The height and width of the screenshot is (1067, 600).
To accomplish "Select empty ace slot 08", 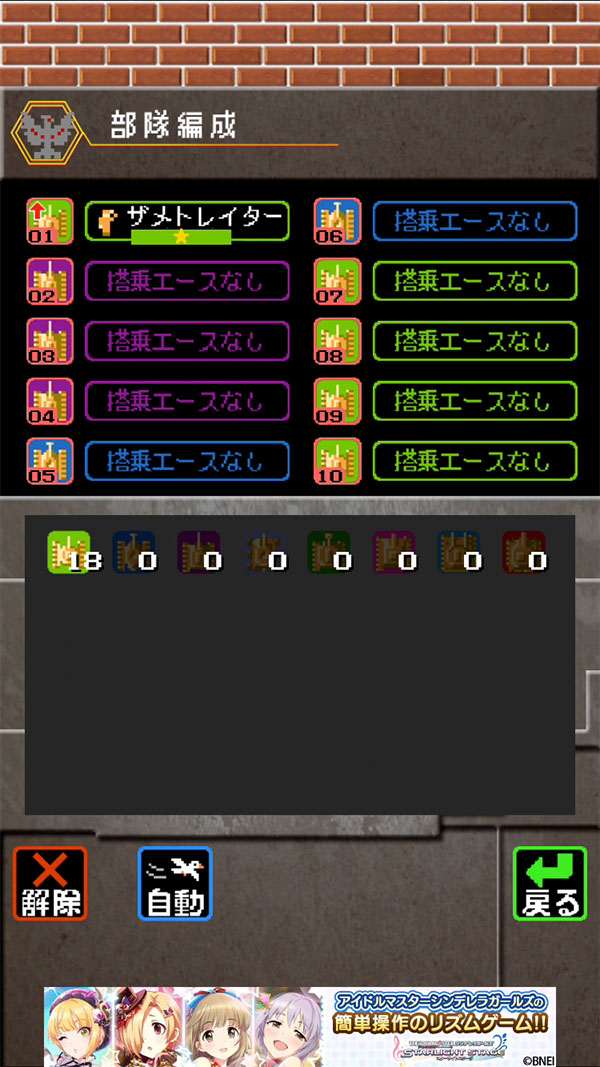I will (x=474, y=341).
